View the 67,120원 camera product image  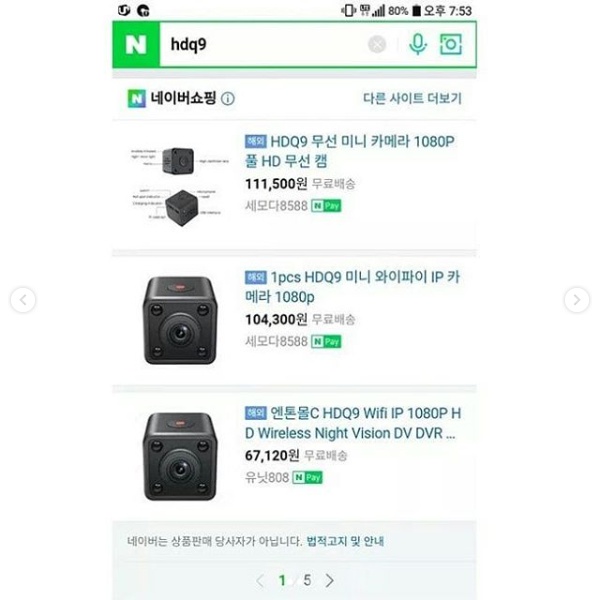[180, 455]
